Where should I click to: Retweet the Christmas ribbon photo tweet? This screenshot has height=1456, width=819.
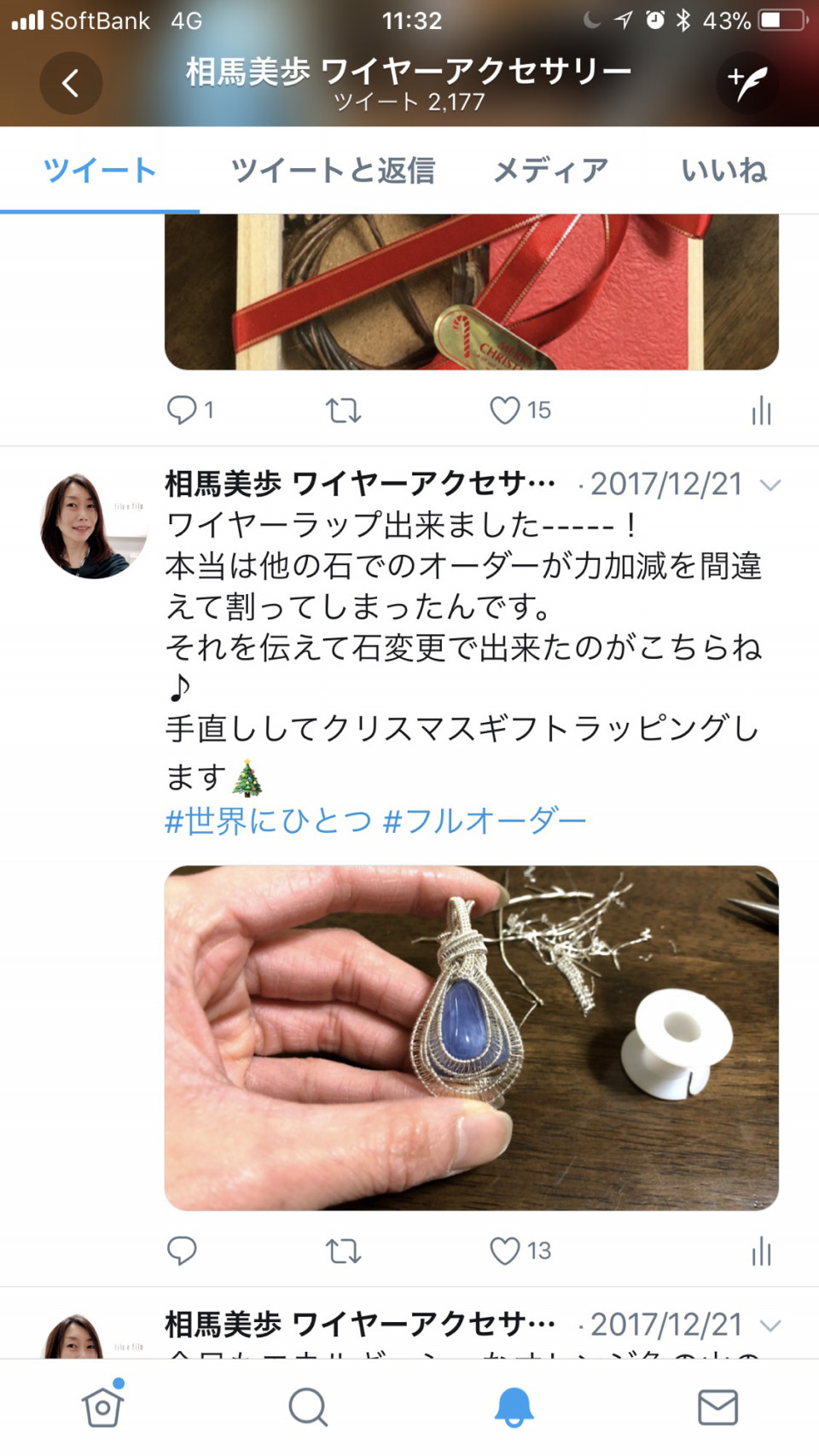343,411
